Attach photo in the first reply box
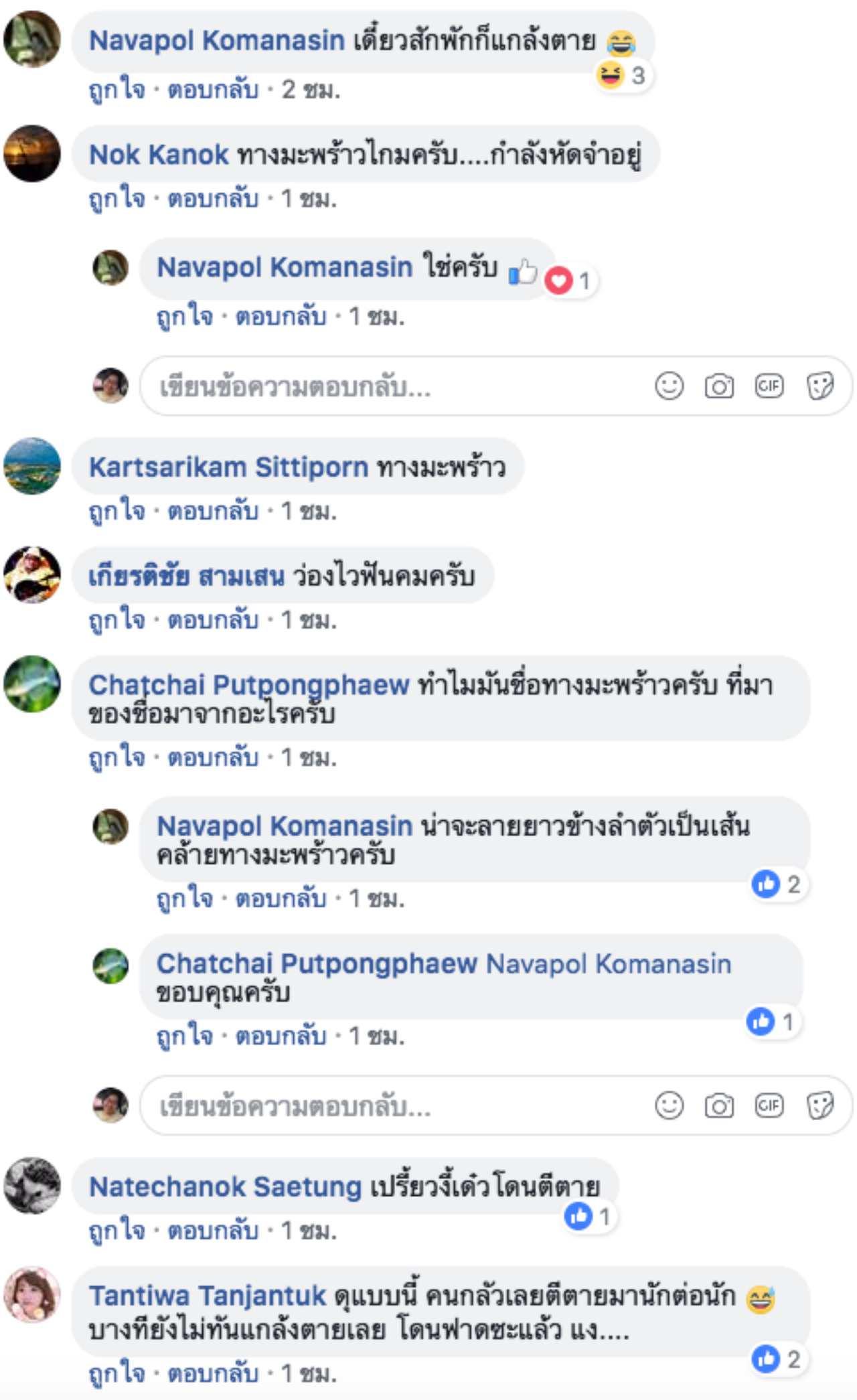This screenshot has height=1400, width=857. pyautogui.click(x=718, y=386)
